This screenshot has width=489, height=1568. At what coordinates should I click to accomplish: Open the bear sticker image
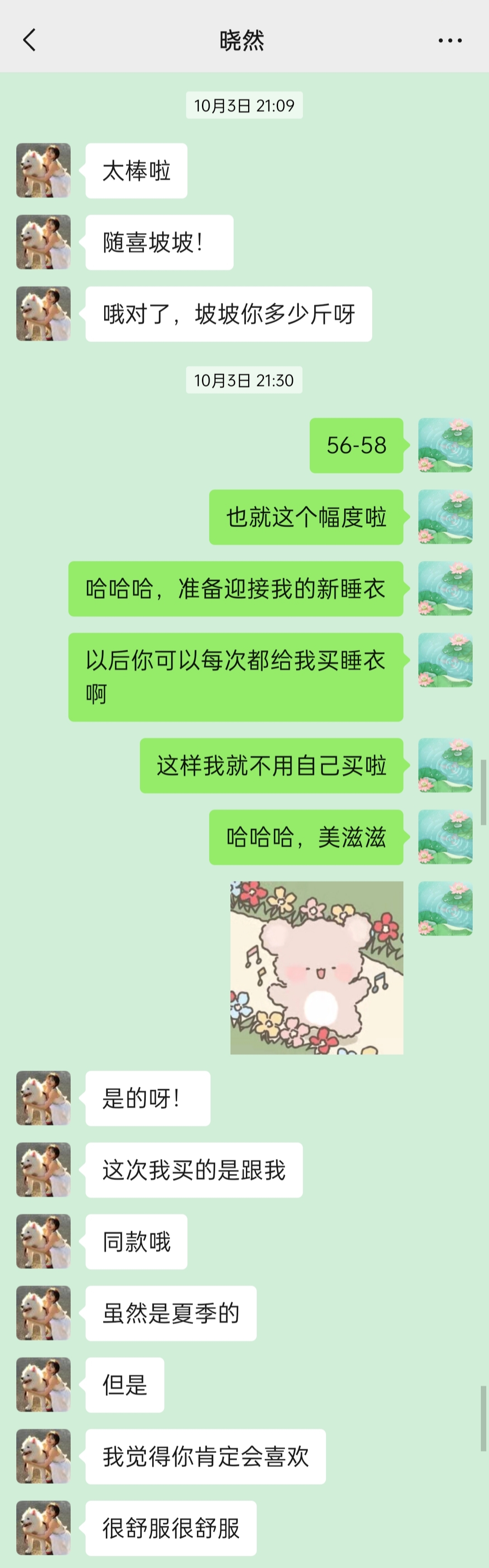pyautogui.click(x=316, y=967)
